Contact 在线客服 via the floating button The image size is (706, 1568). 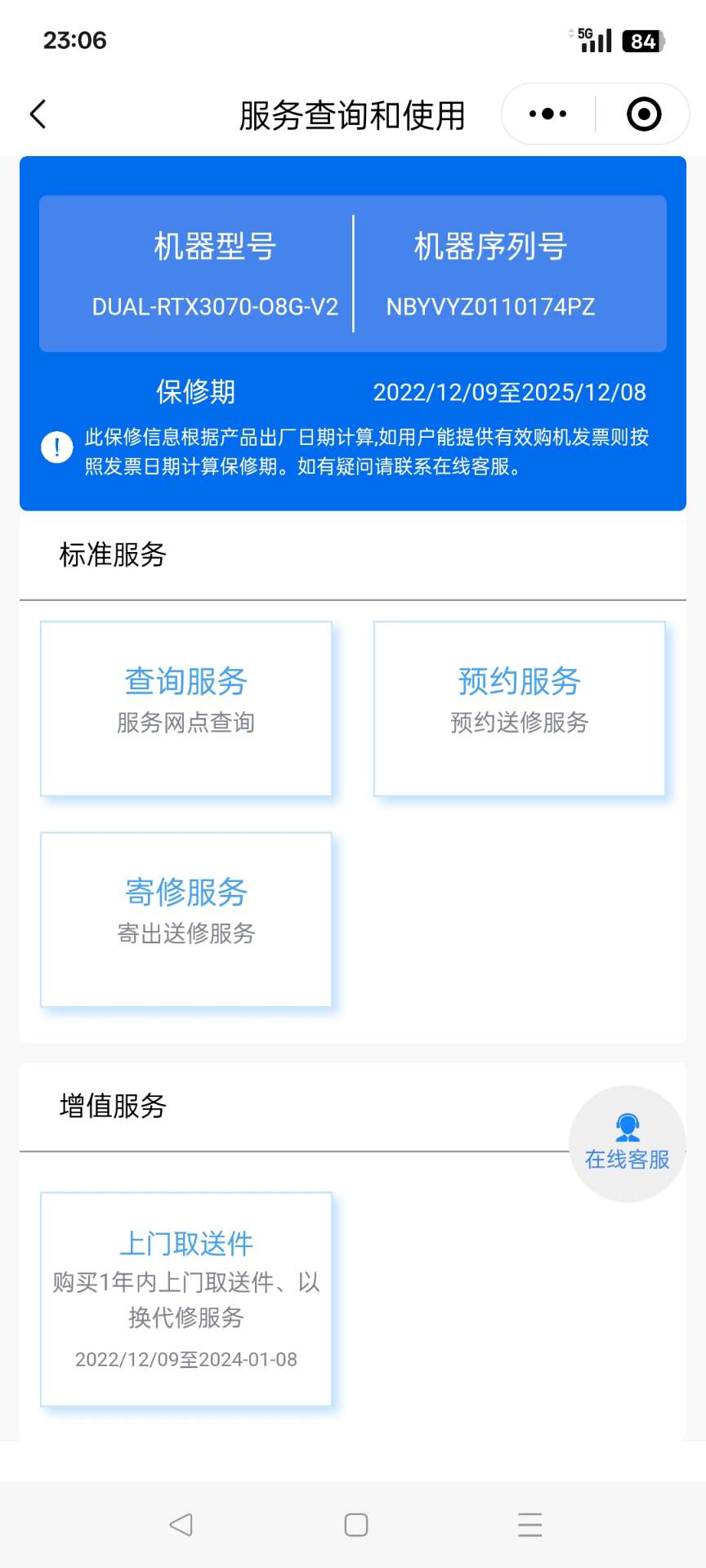628,1143
